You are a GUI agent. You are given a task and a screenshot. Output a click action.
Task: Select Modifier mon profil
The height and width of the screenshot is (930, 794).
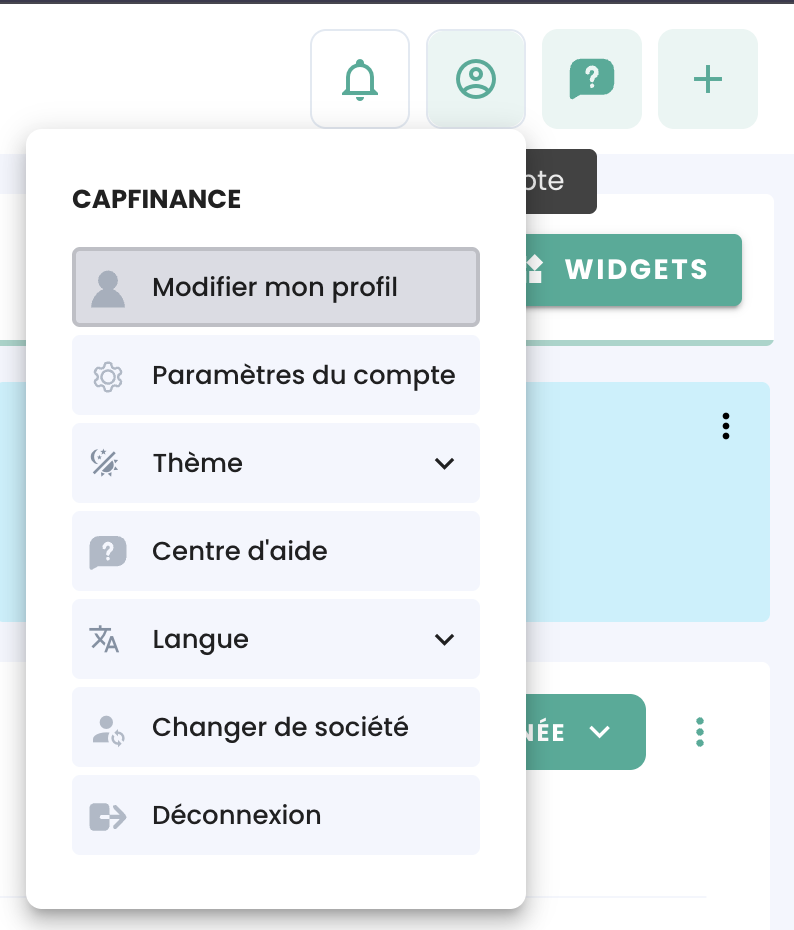276,287
